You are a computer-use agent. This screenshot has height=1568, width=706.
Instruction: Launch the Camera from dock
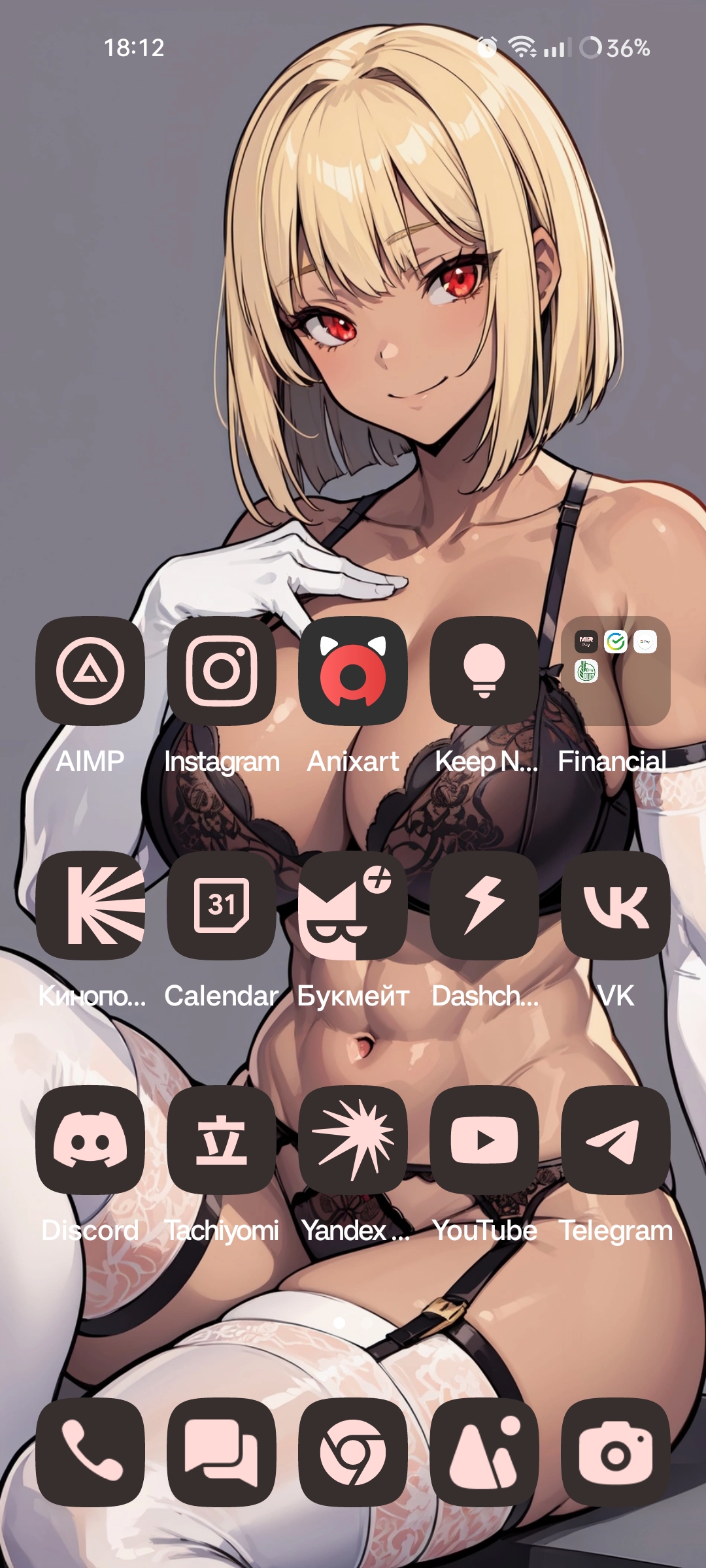coord(616,1452)
